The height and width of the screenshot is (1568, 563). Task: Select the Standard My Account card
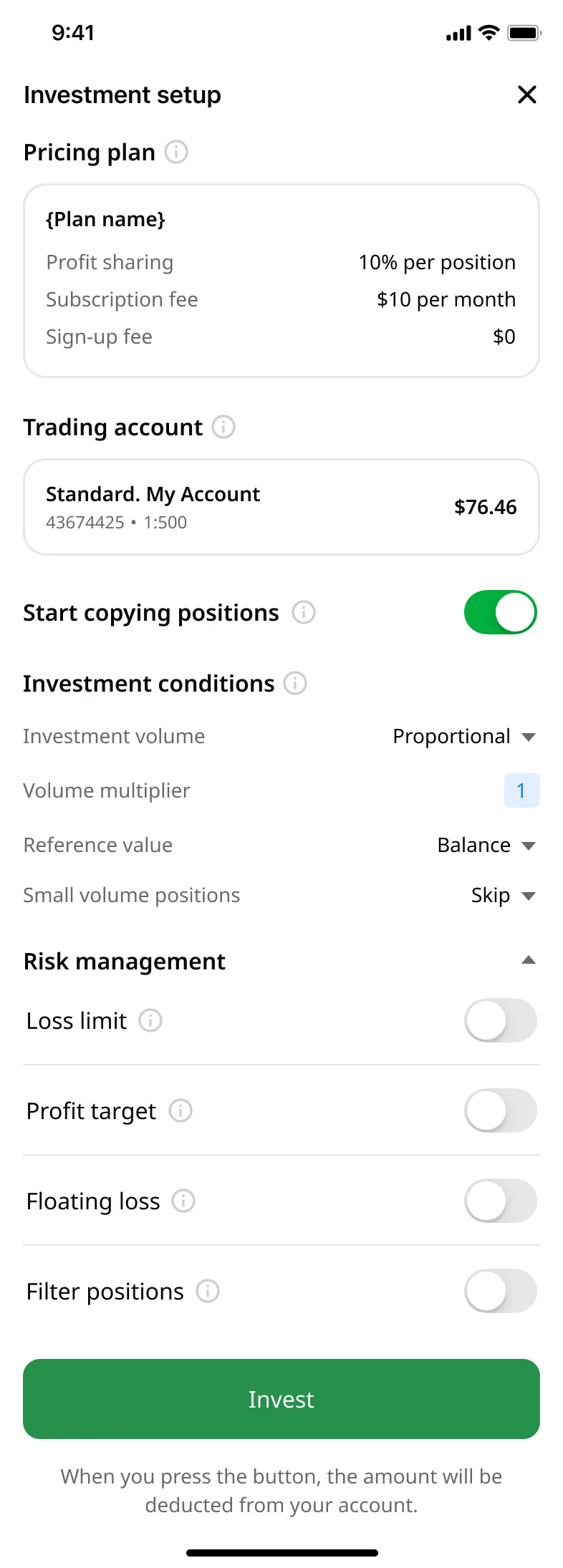281,508
